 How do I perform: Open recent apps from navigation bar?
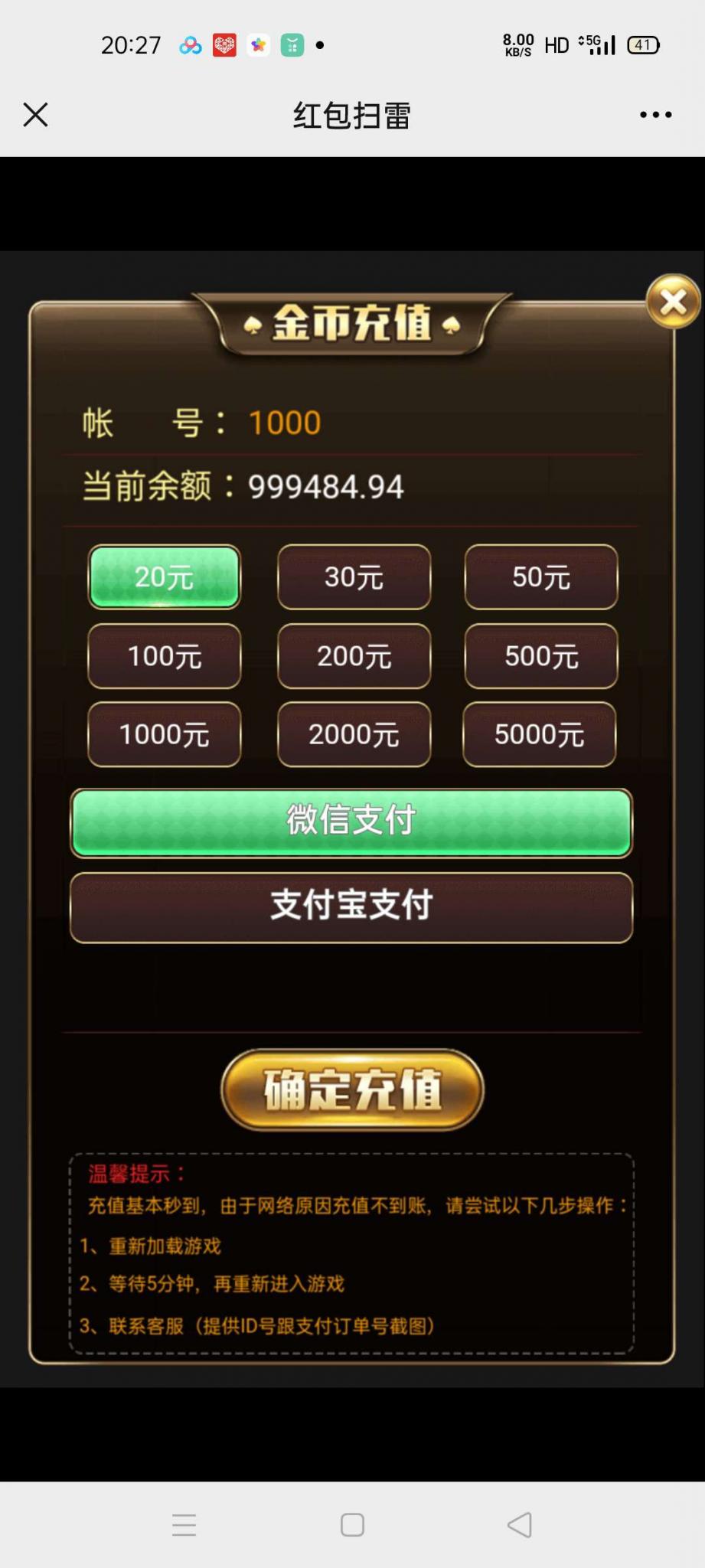(184, 1525)
